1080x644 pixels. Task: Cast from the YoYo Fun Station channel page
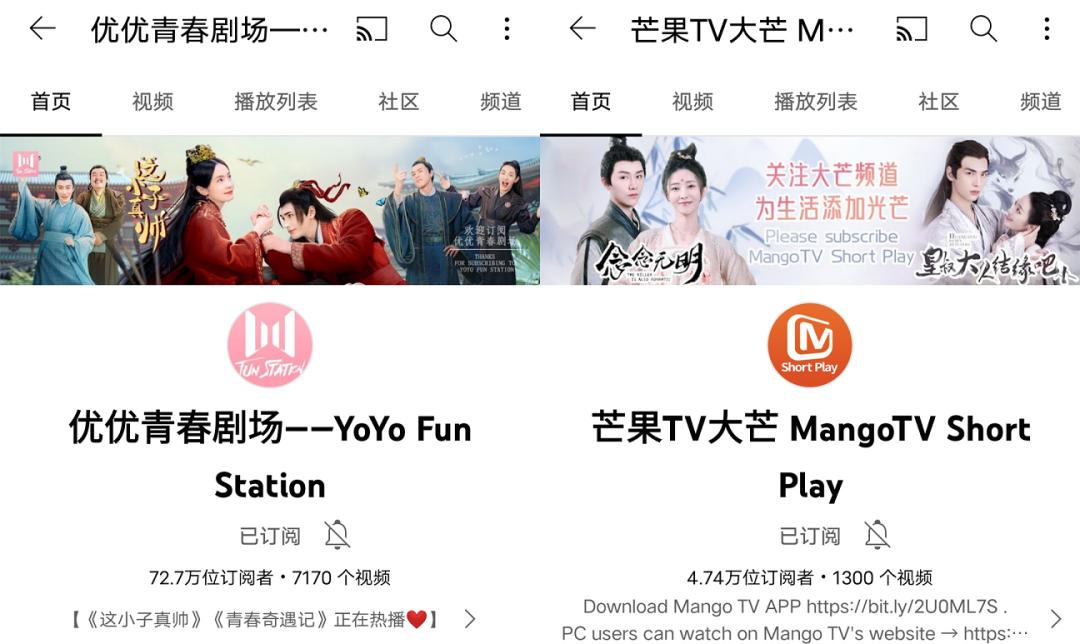click(371, 30)
